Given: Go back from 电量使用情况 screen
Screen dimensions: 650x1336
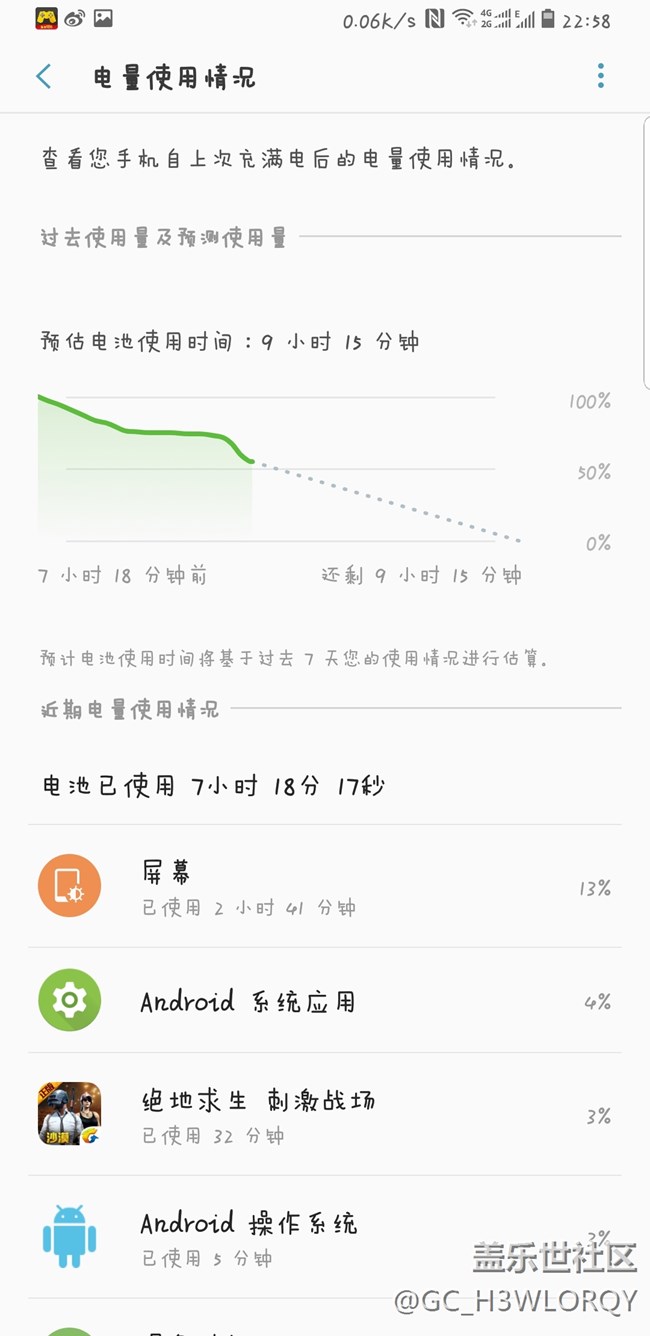Looking at the screenshot, I should (43, 77).
